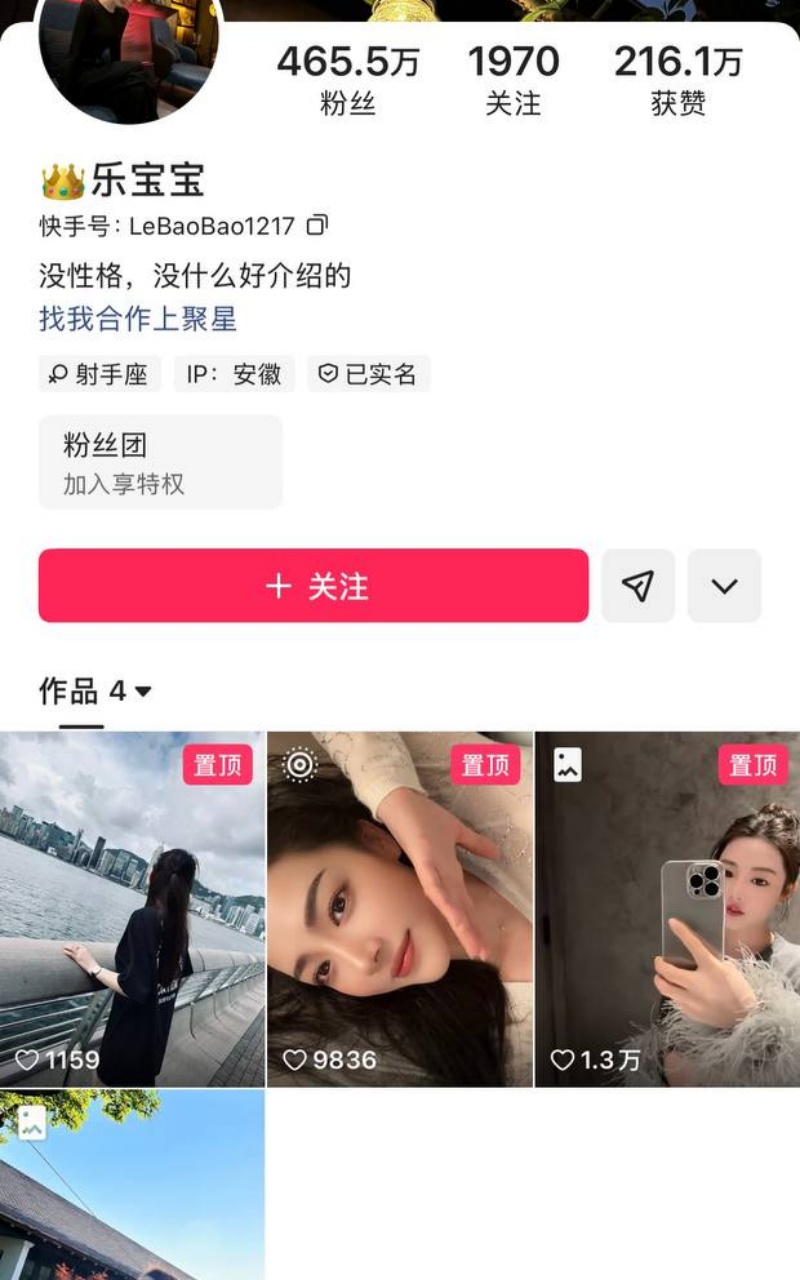View the 465.5万 粉丝 followers list

(348, 81)
